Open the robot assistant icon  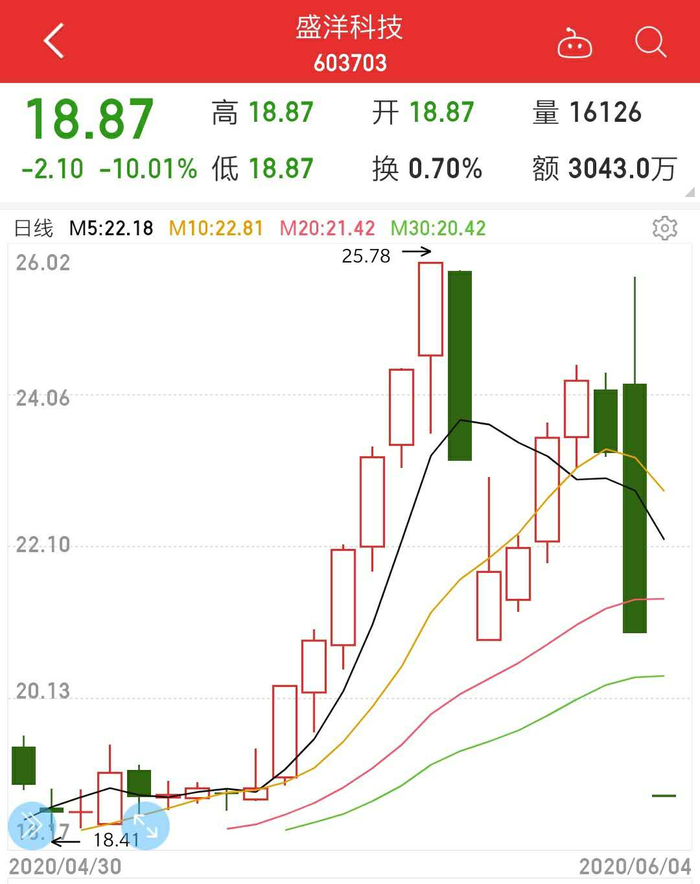pos(575,43)
